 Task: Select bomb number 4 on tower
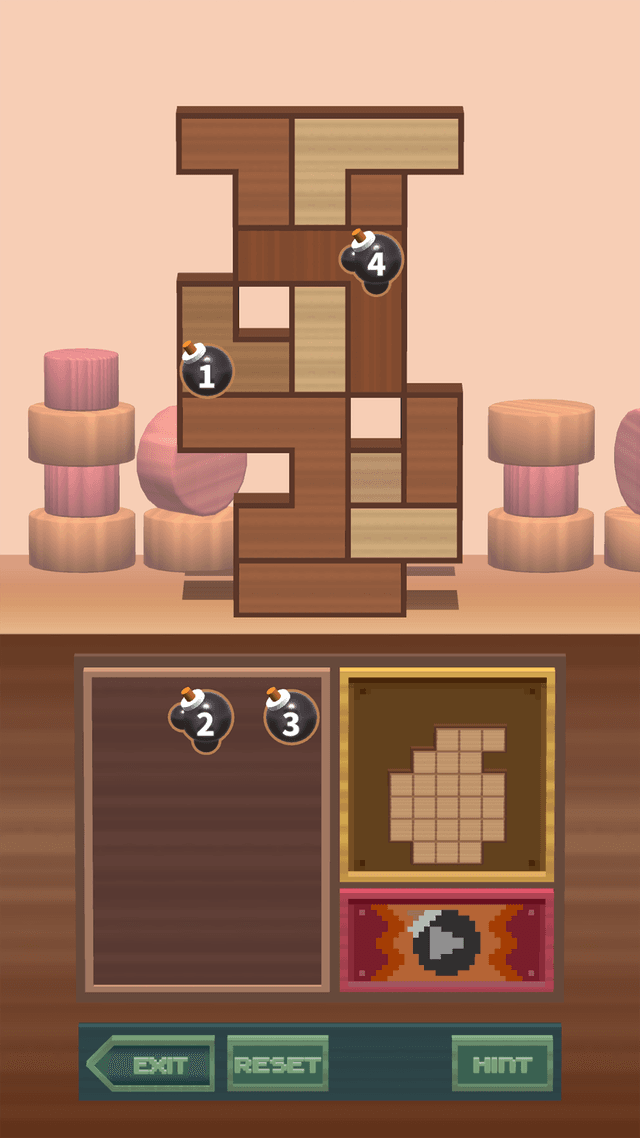372,260
